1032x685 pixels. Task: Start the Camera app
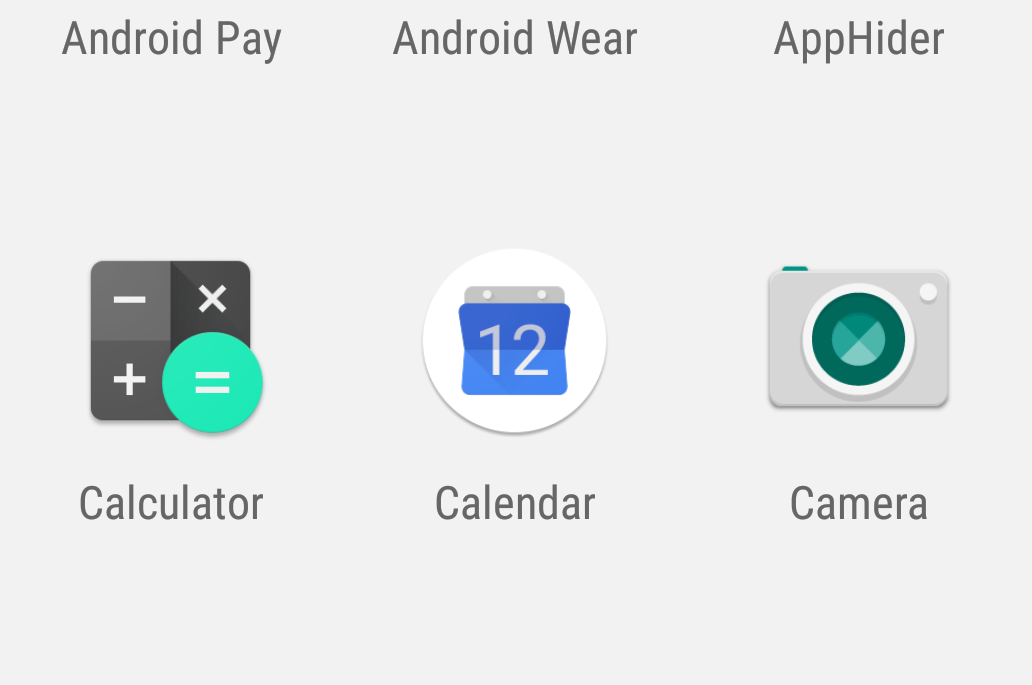(x=858, y=340)
